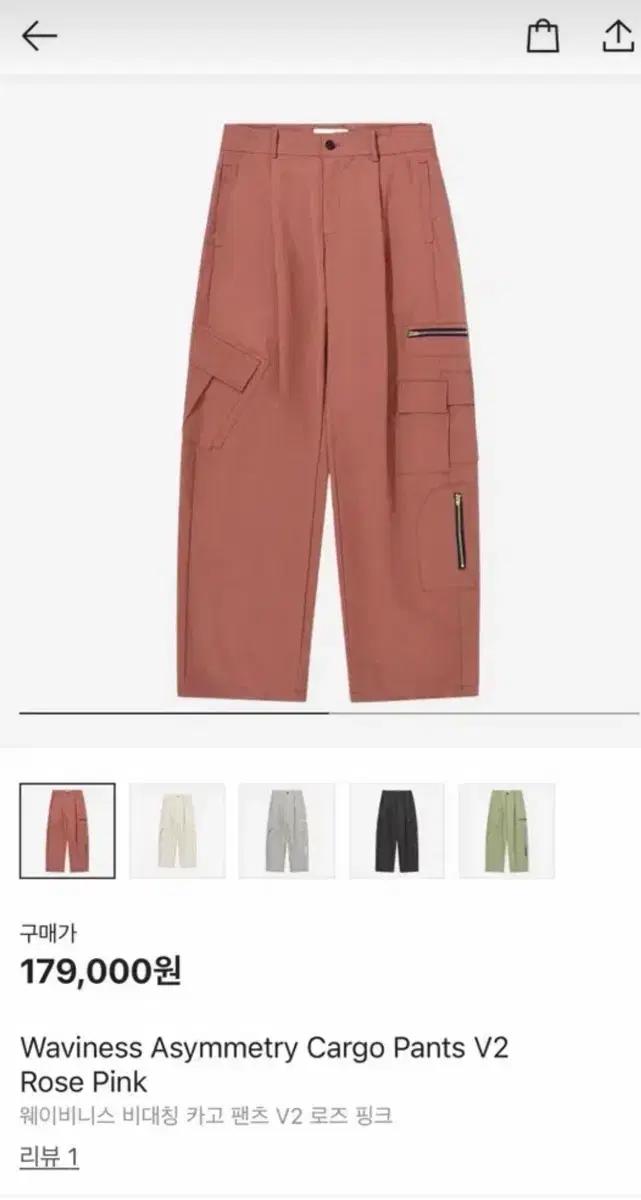This screenshot has width=641, height=1200.
Task: Select the black pants thumbnail
Action: 397,831
